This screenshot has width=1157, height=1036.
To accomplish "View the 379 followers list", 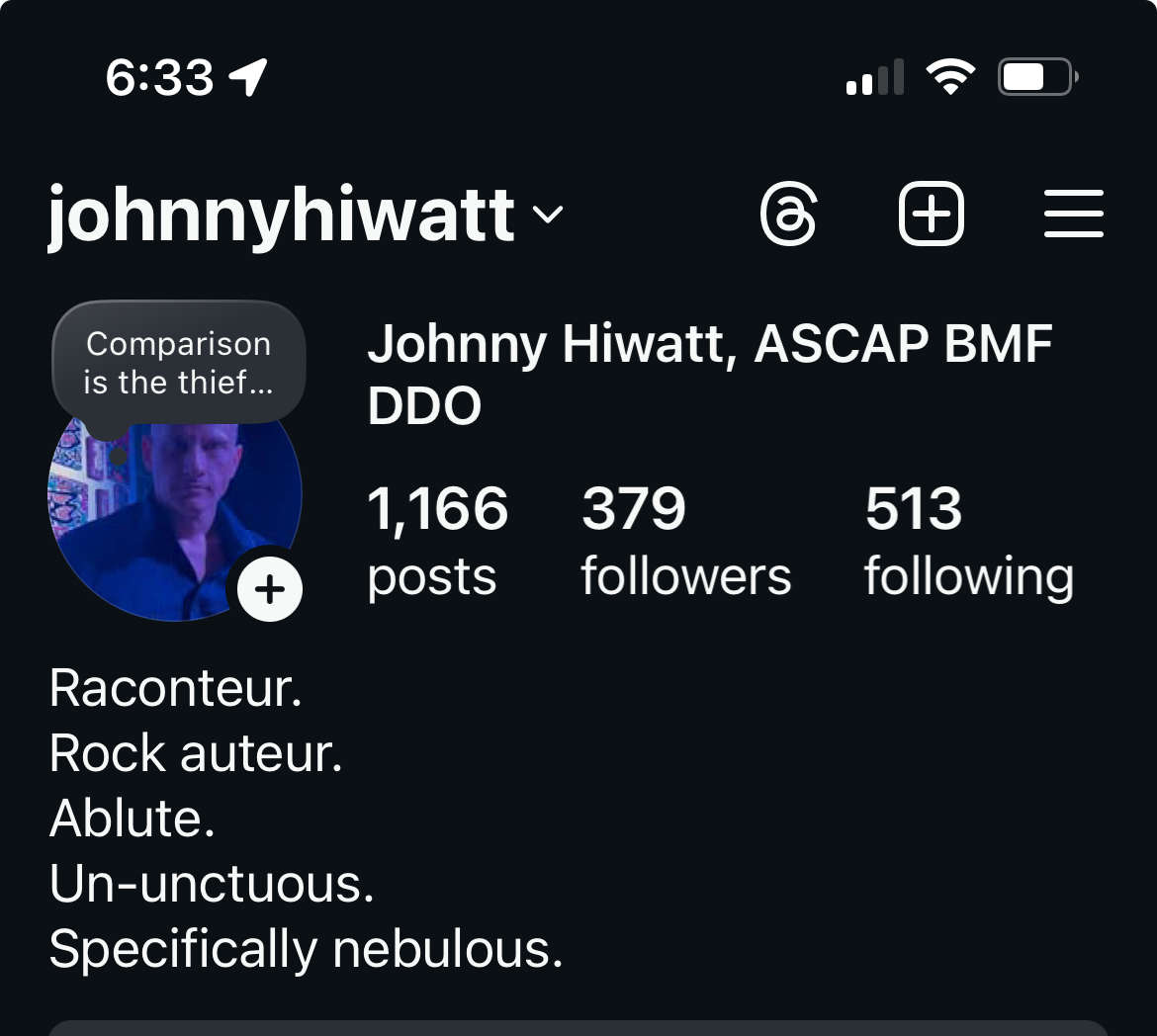I will pos(685,541).
